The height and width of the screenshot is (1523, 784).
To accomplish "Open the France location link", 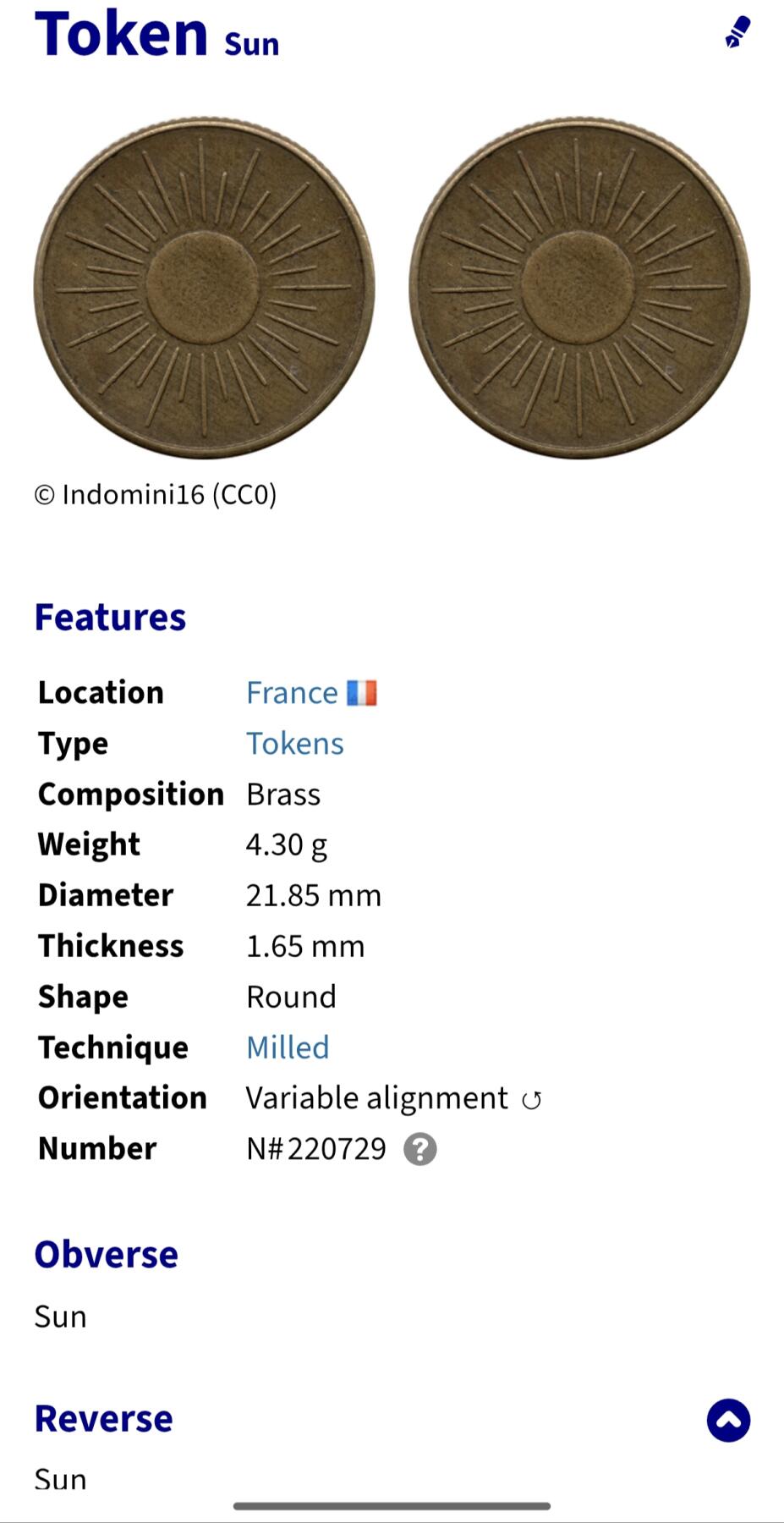I will click(x=293, y=693).
